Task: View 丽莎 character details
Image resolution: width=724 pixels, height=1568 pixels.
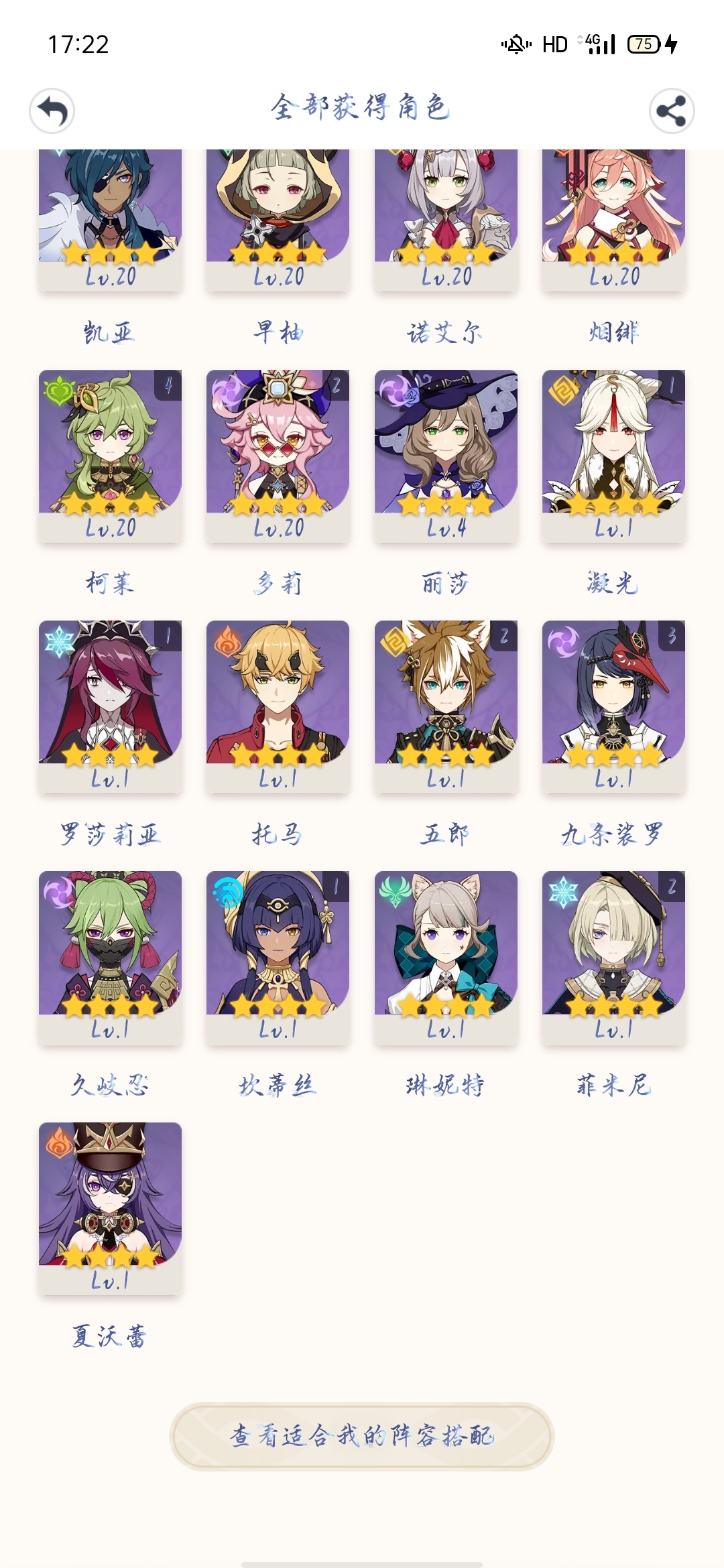Action: (446, 456)
